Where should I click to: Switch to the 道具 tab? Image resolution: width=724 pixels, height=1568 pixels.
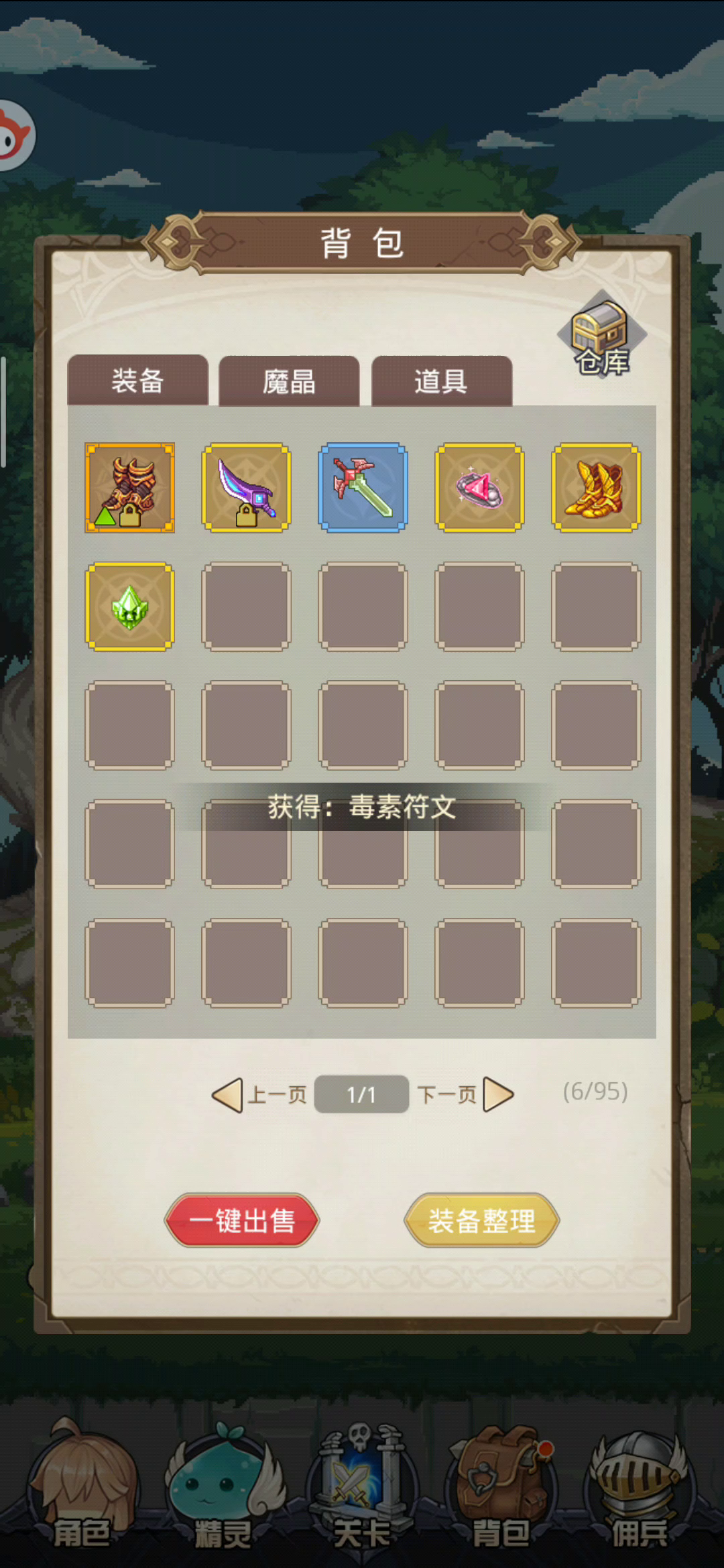click(x=441, y=381)
